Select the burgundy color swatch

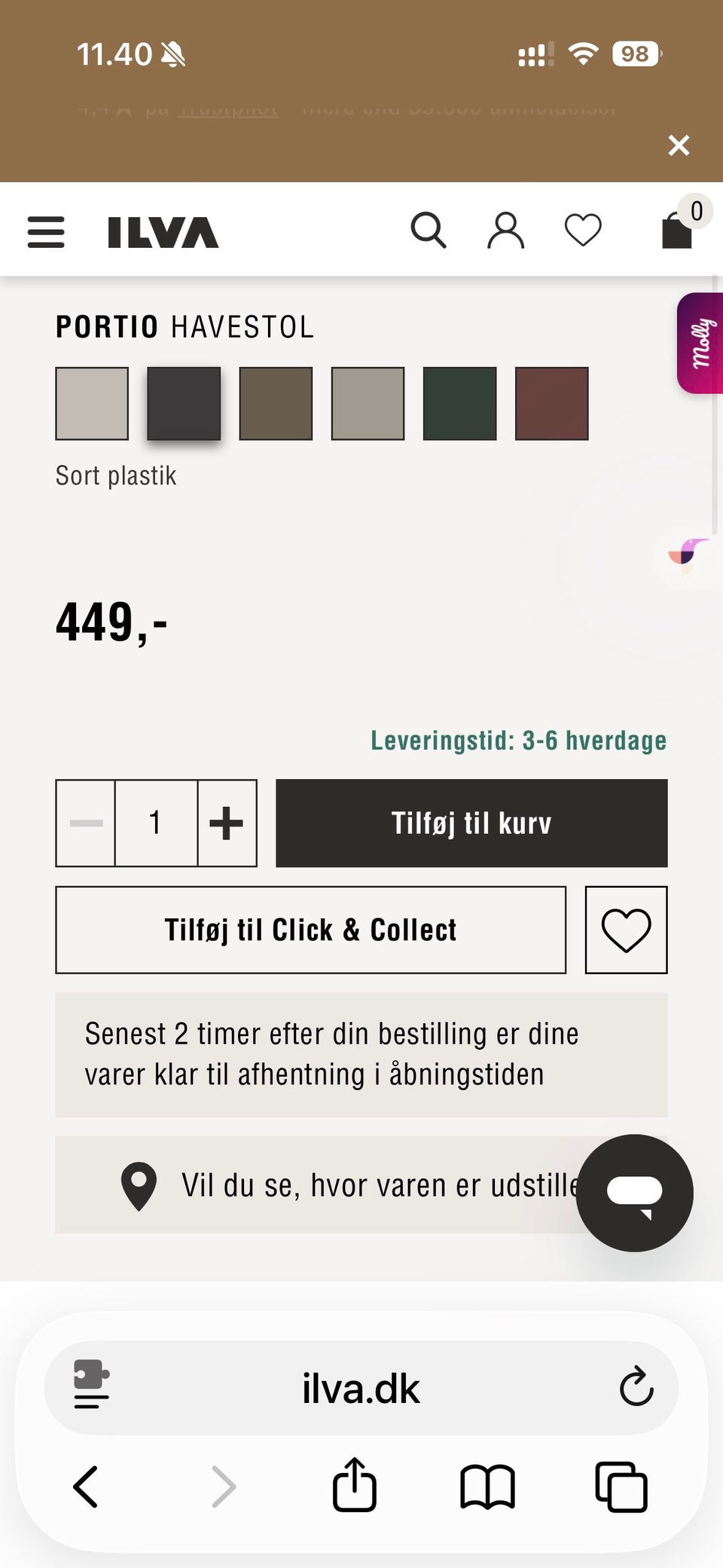click(x=552, y=403)
